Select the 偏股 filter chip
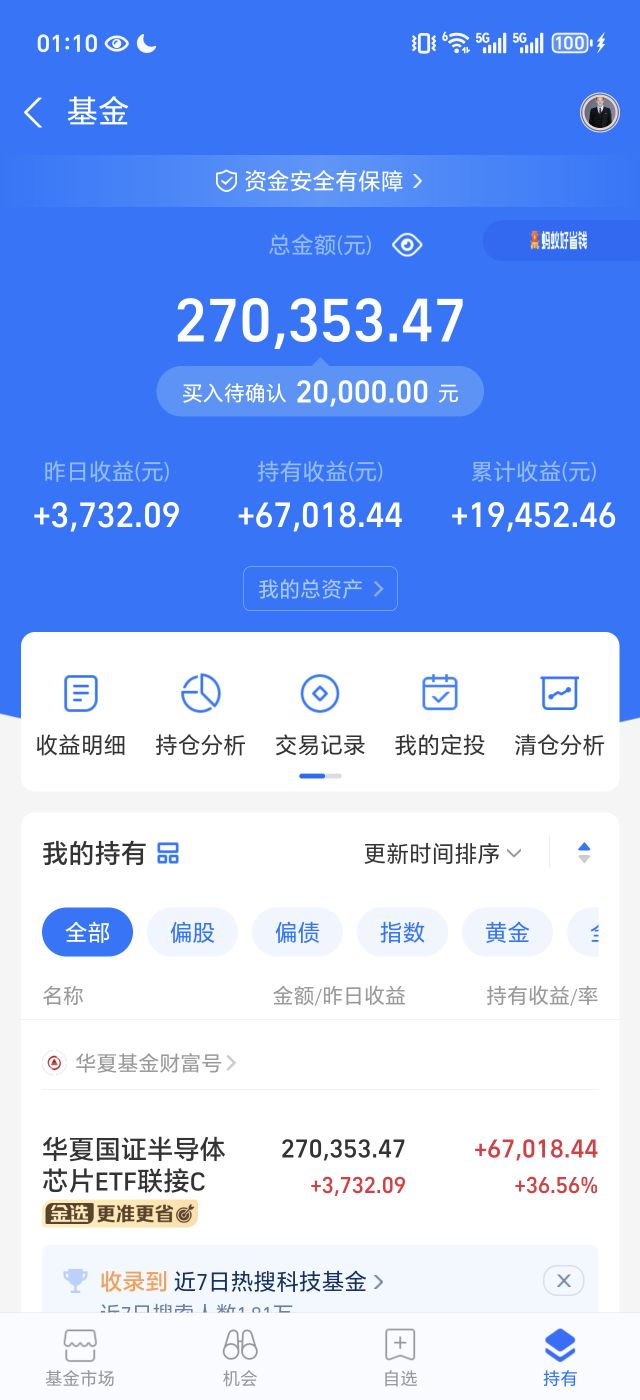 coord(192,933)
